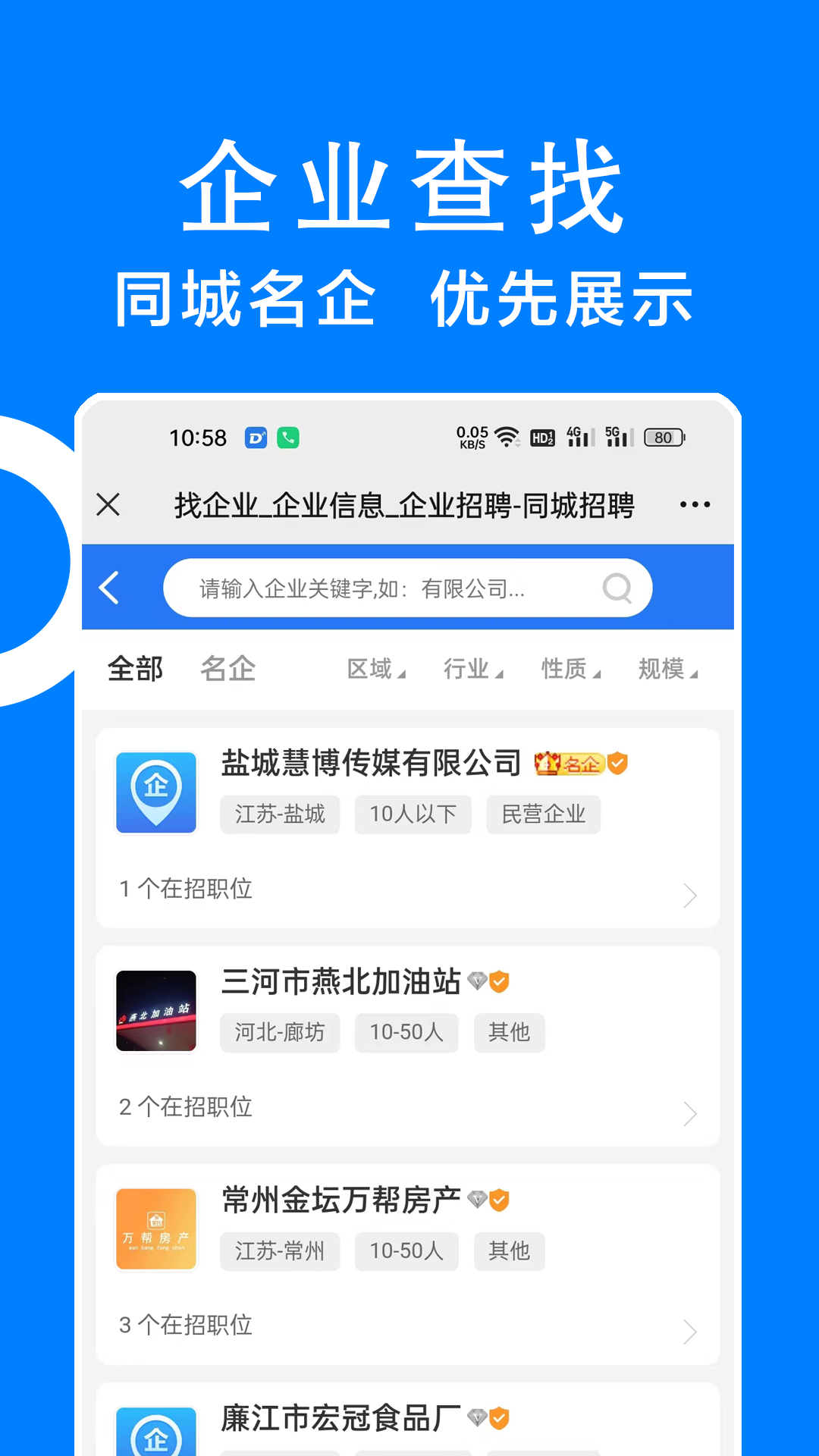Tap the orange shield icon beside 三河市燕北加油站
The image size is (819, 1456).
coord(499,981)
